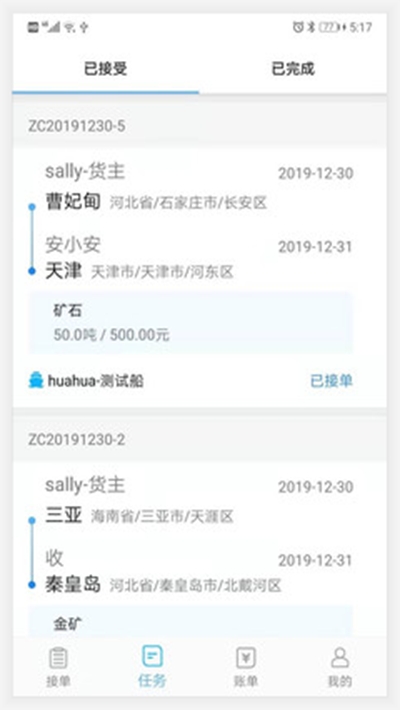The width and height of the screenshot is (400, 710).
Task: Go to the 接单 tab
Action: (58, 667)
